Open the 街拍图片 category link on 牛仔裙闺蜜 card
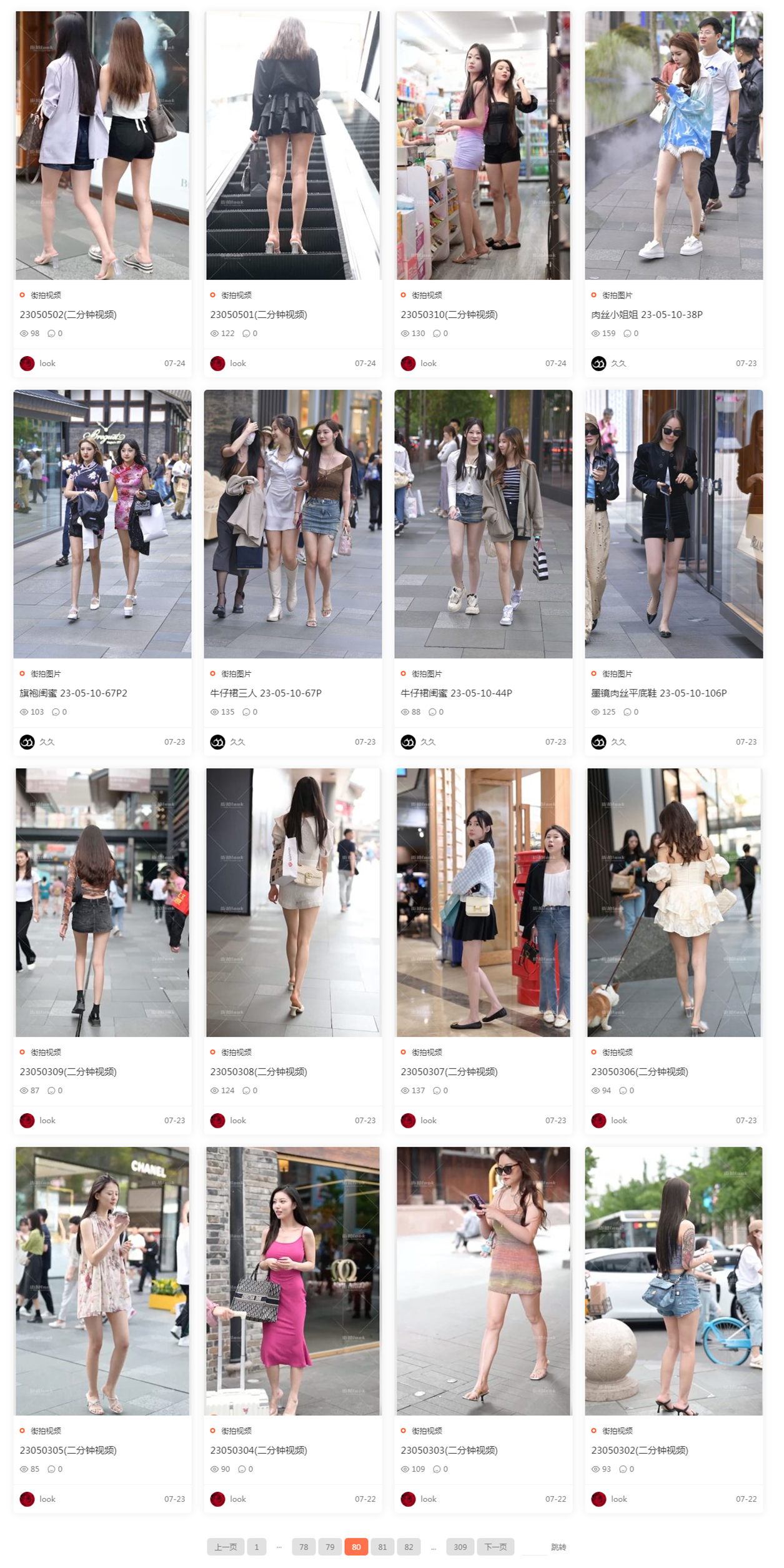 coord(427,674)
